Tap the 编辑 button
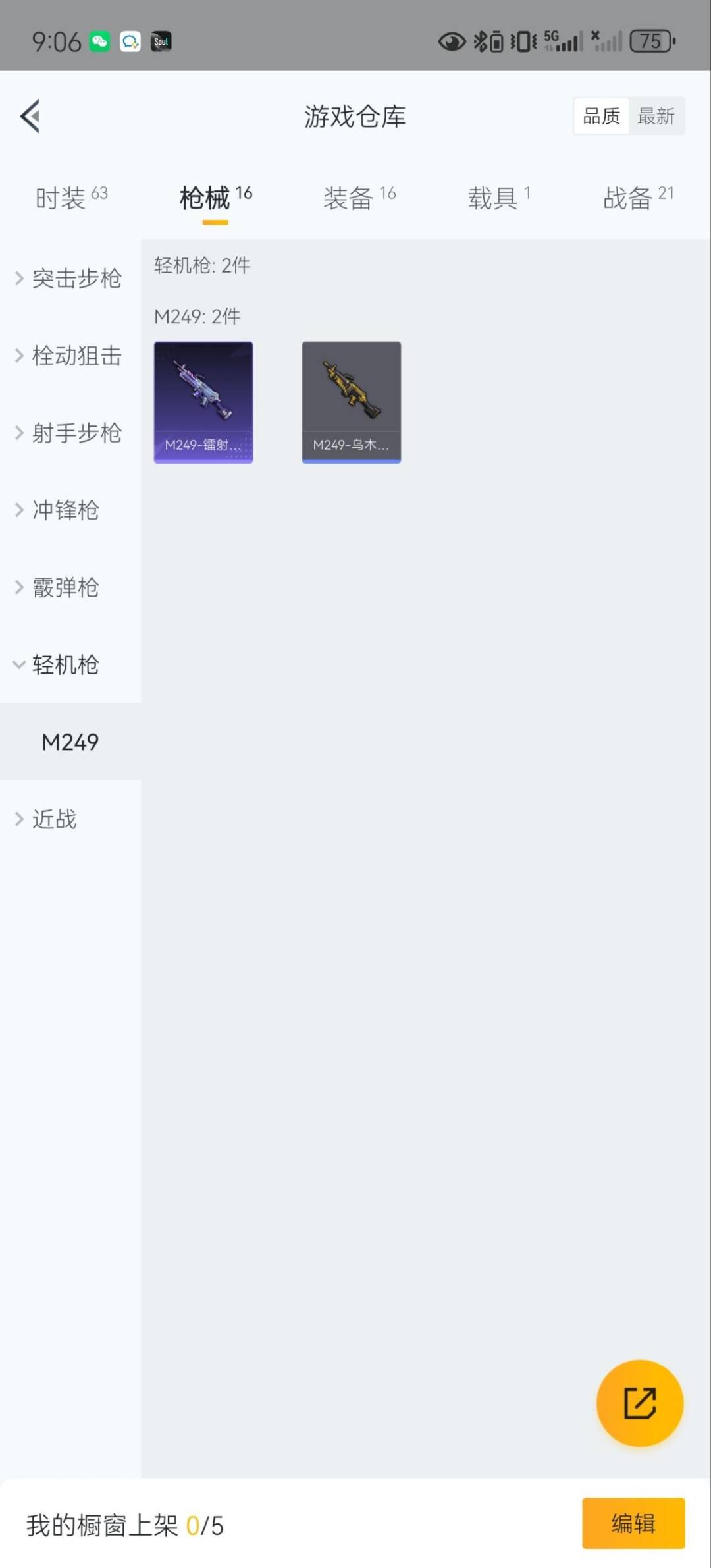The height and width of the screenshot is (1568, 711). 633,1523
